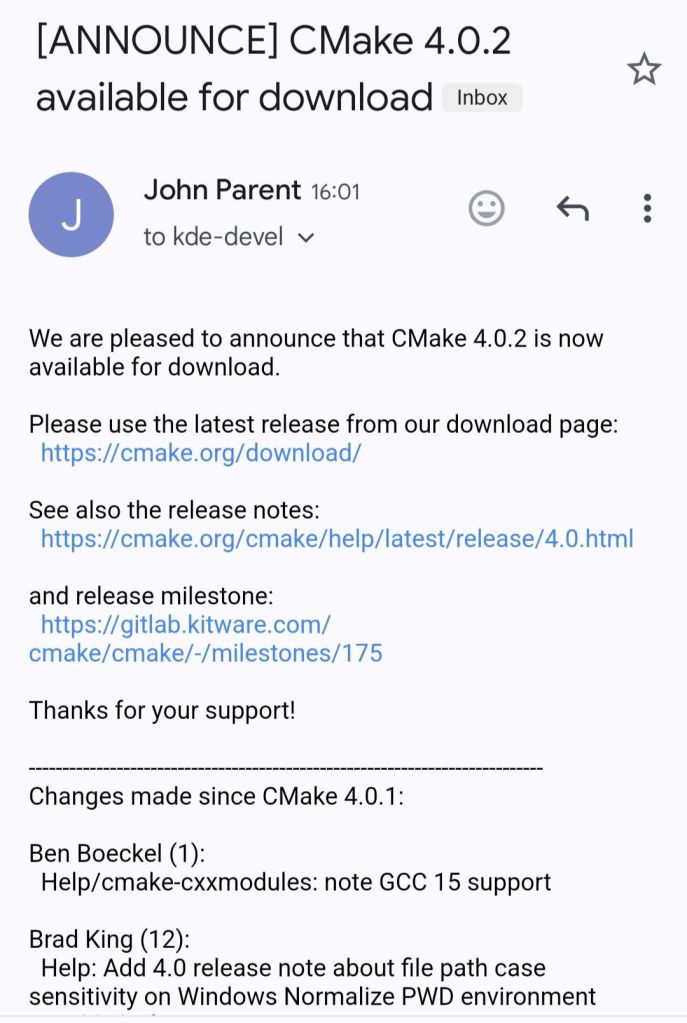Open the 4.0 release notes link
The image size is (687, 1023).
tap(337, 539)
